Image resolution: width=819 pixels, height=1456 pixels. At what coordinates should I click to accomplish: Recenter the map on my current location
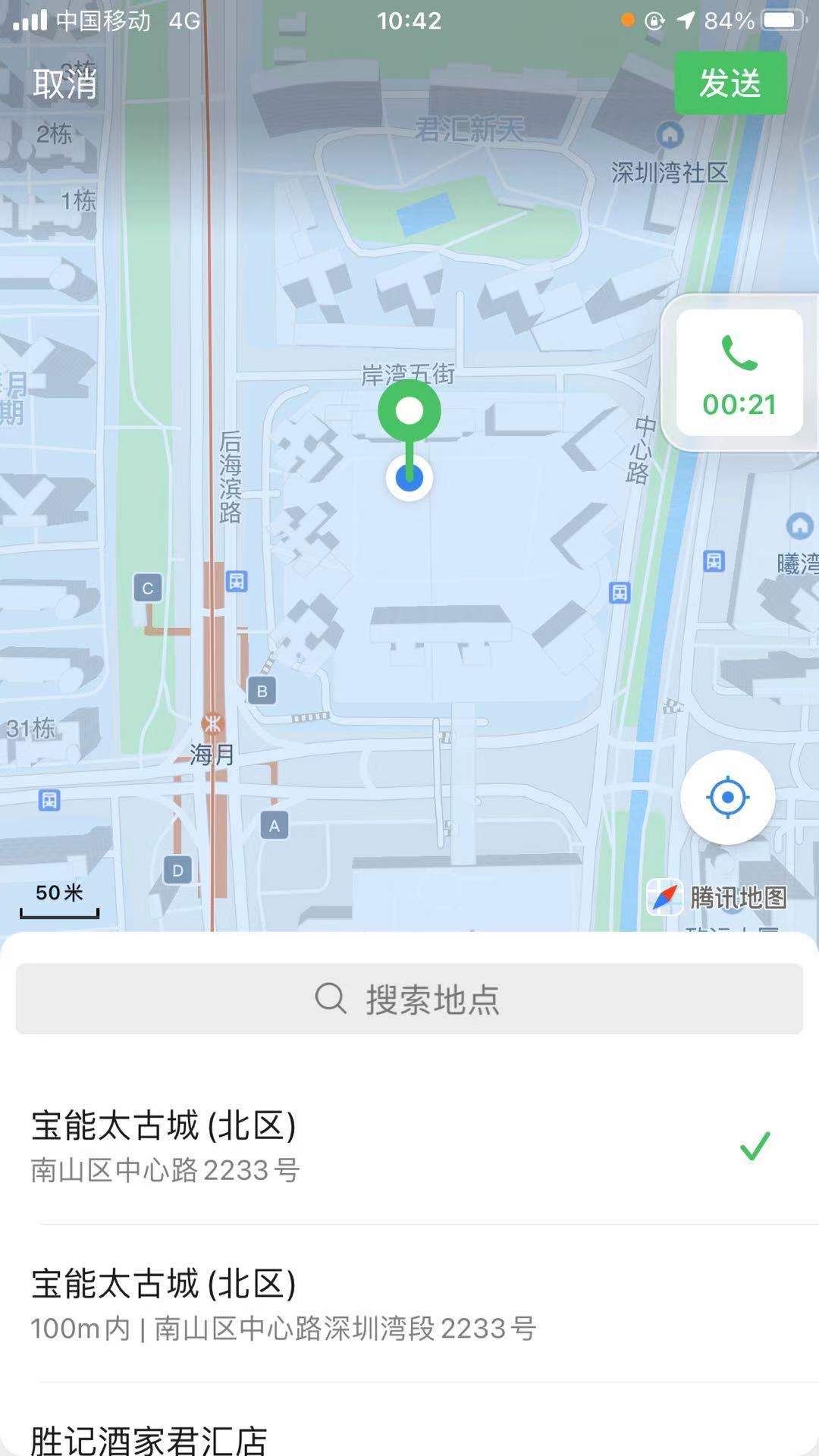(x=727, y=797)
